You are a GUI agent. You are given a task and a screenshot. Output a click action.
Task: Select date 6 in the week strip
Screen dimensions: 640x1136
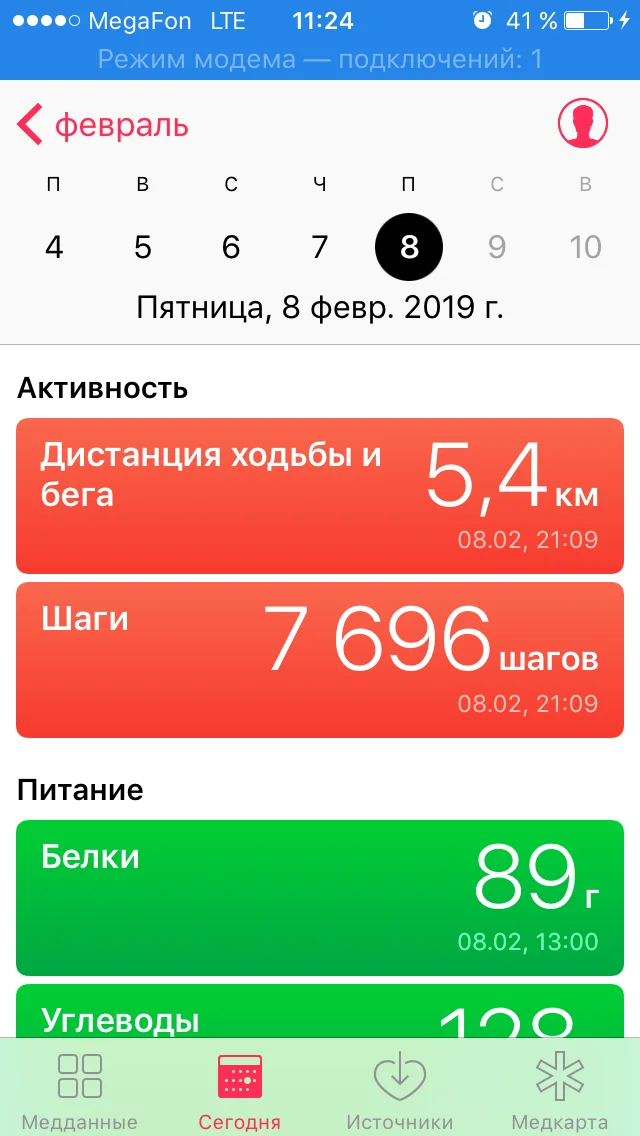coord(231,247)
